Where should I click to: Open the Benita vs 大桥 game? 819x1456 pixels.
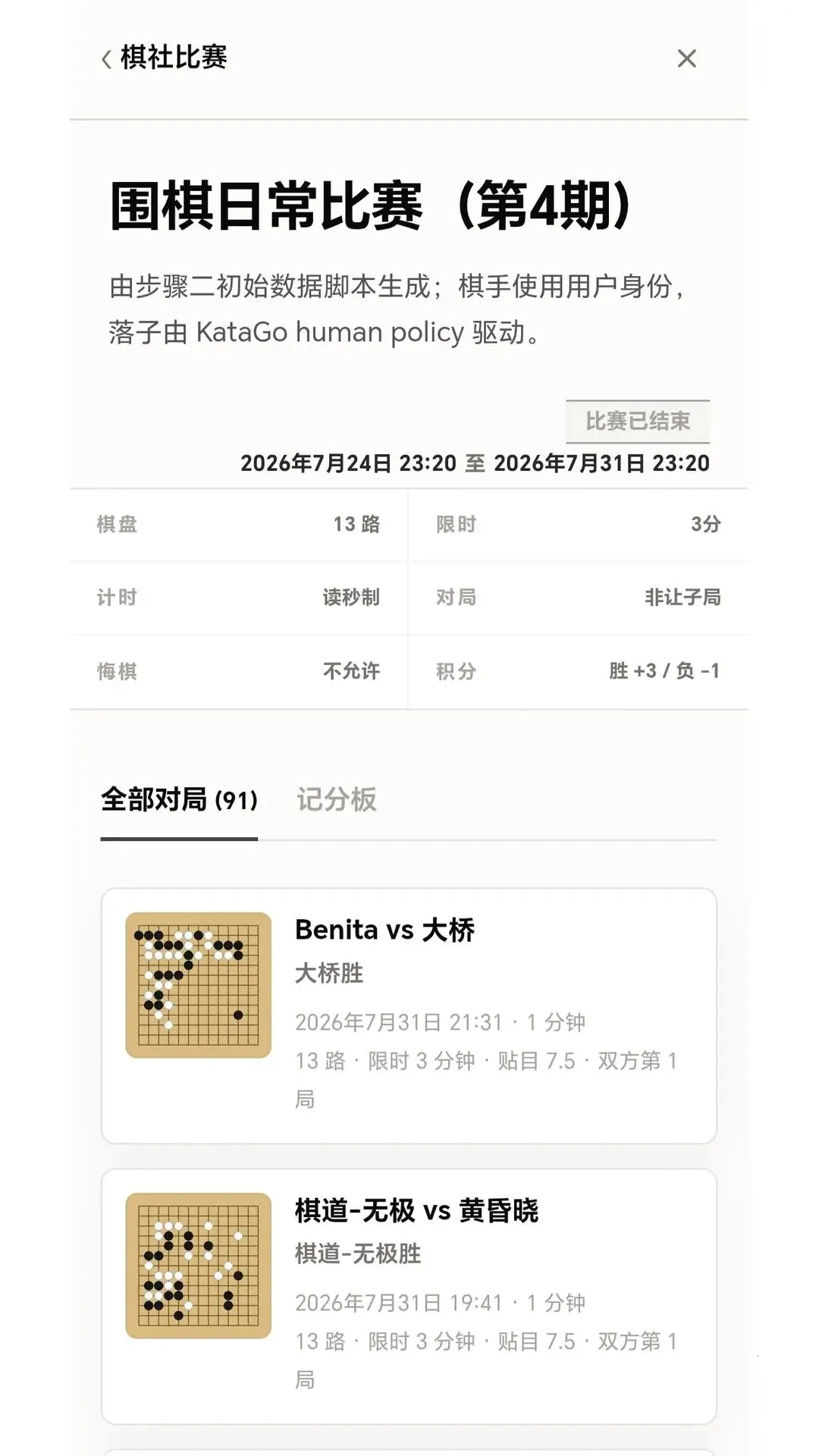(409, 1015)
